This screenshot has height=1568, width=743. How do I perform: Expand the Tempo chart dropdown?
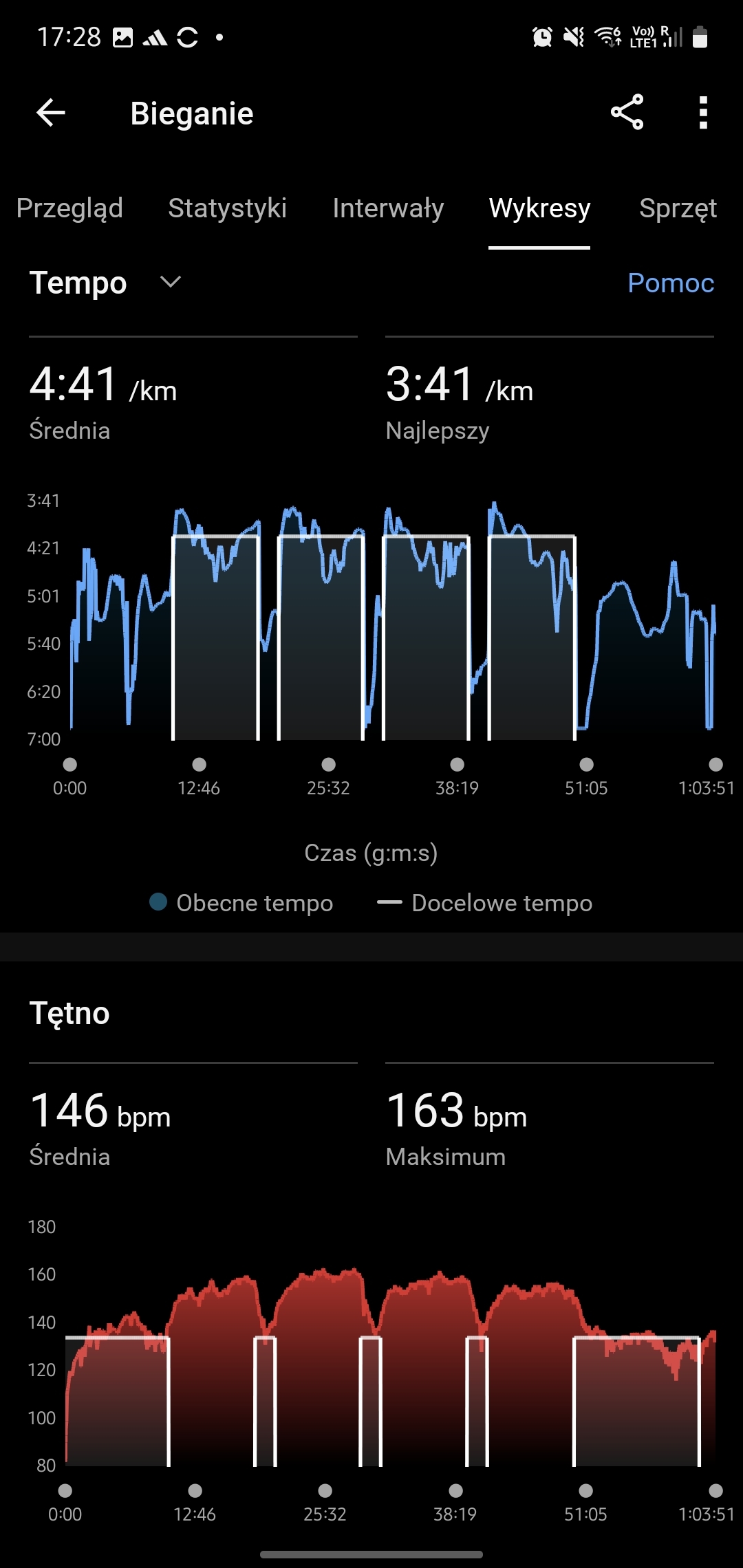170,283
